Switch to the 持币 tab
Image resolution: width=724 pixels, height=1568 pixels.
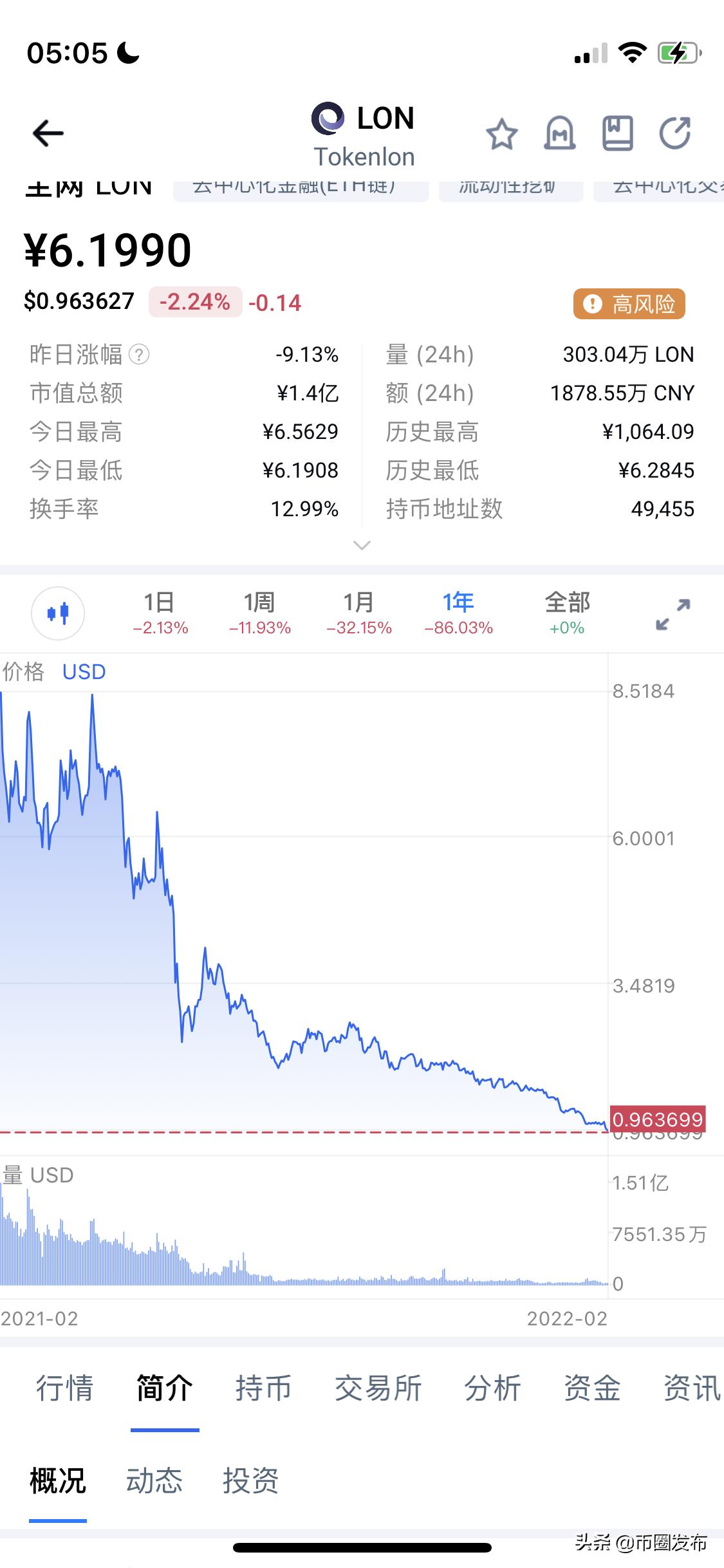pyautogui.click(x=263, y=1387)
